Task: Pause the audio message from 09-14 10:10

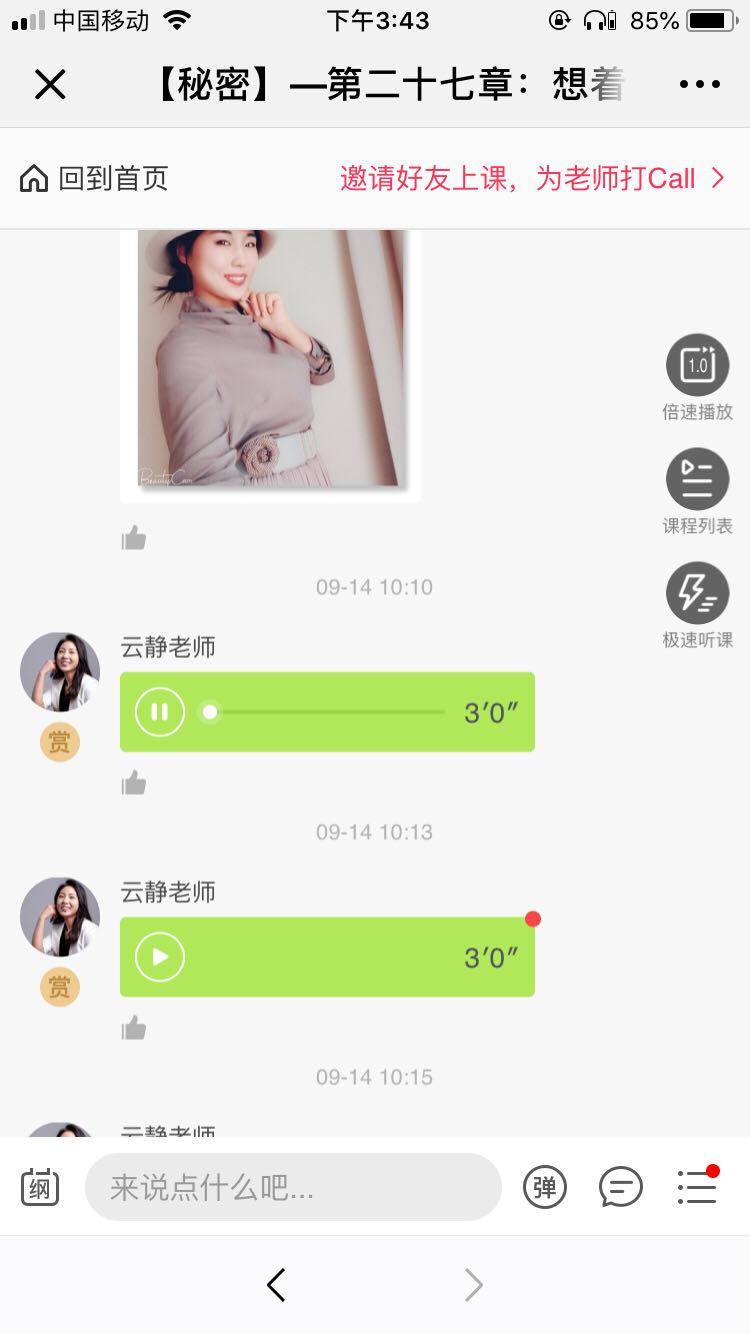Action: [160, 712]
